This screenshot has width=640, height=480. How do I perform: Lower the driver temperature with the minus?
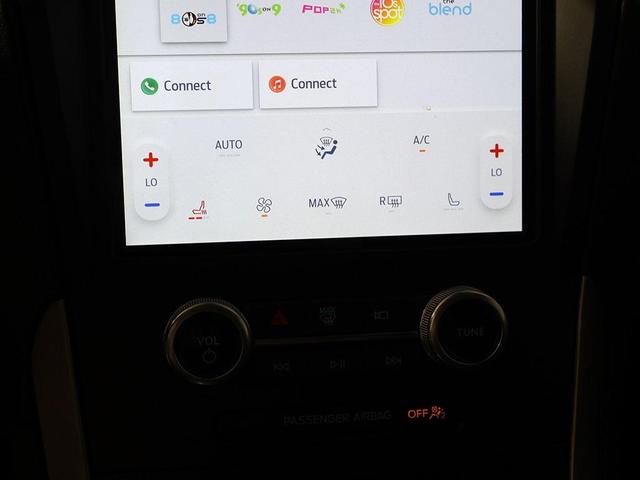click(151, 204)
